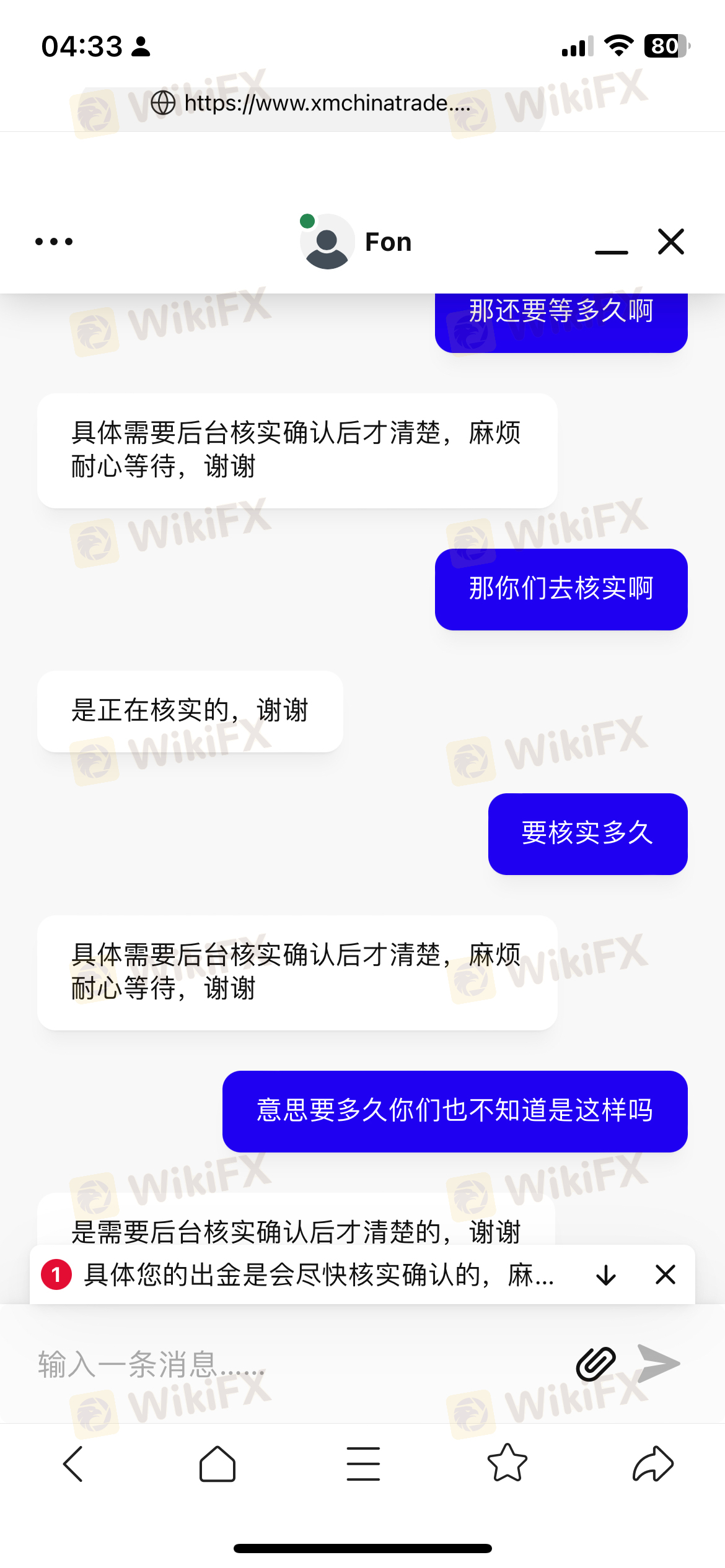725x1568 pixels.
Task: Bookmark this page with the star
Action: tap(507, 1464)
